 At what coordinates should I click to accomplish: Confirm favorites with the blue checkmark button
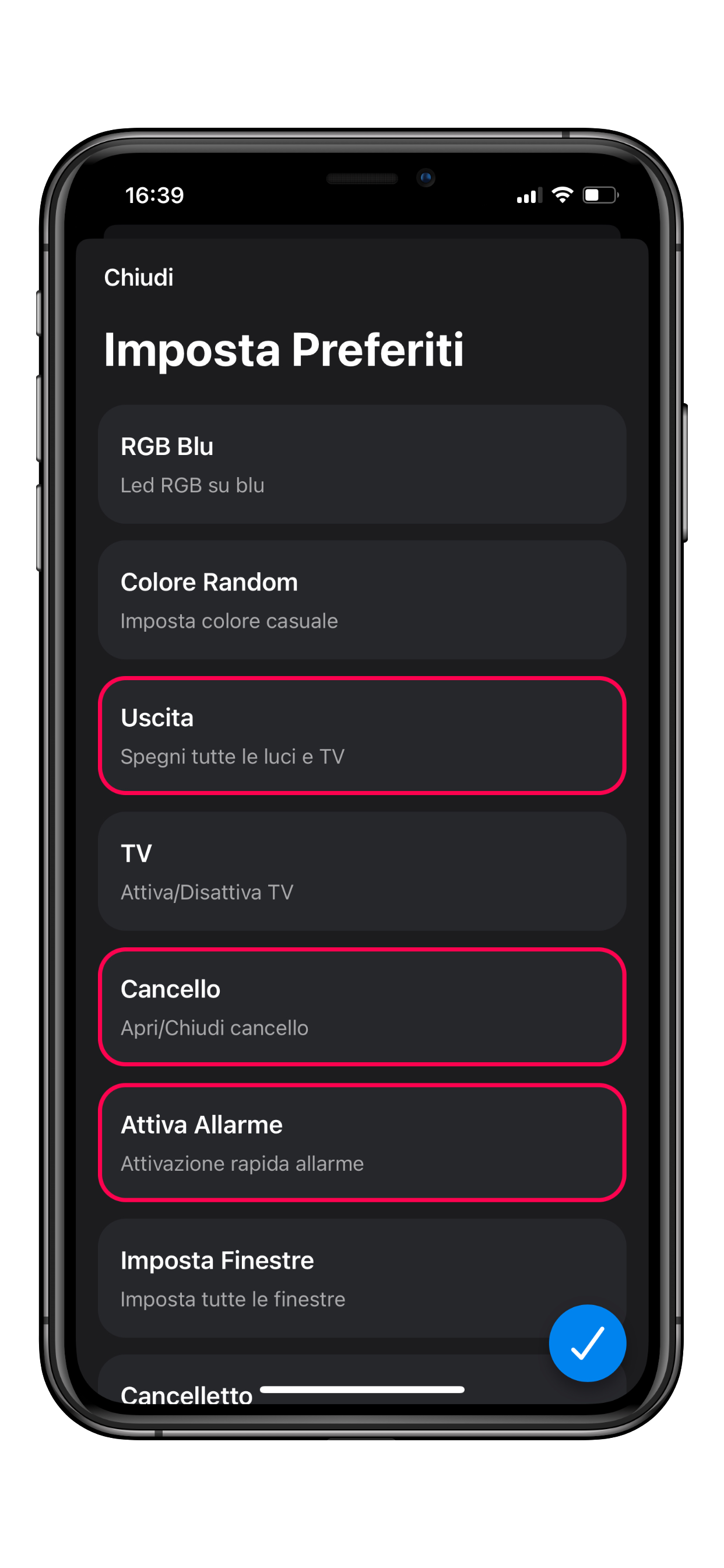[x=587, y=1343]
